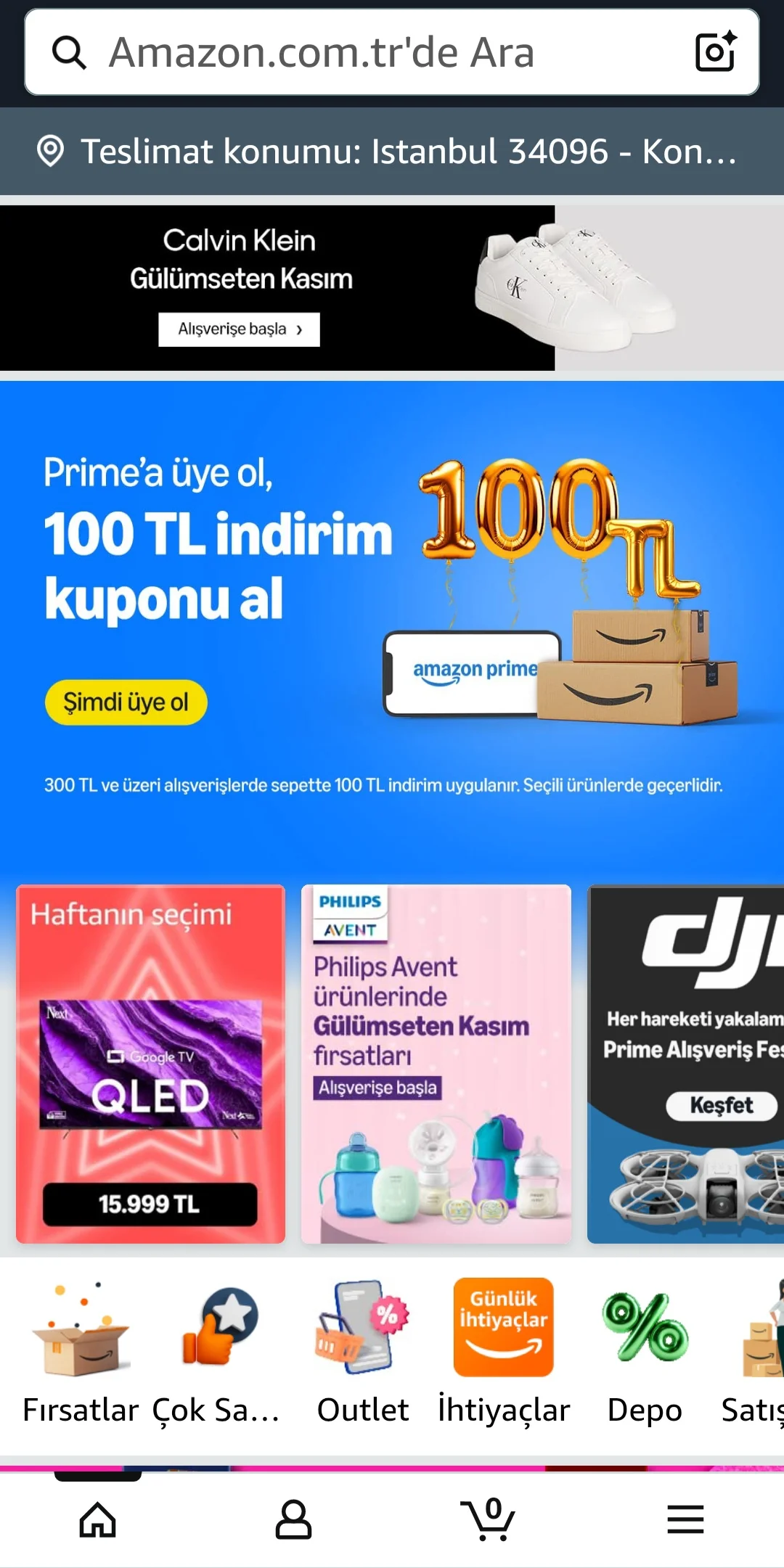This screenshot has width=784, height=1568.
Task: Open the camera lens search icon
Action: (x=715, y=52)
